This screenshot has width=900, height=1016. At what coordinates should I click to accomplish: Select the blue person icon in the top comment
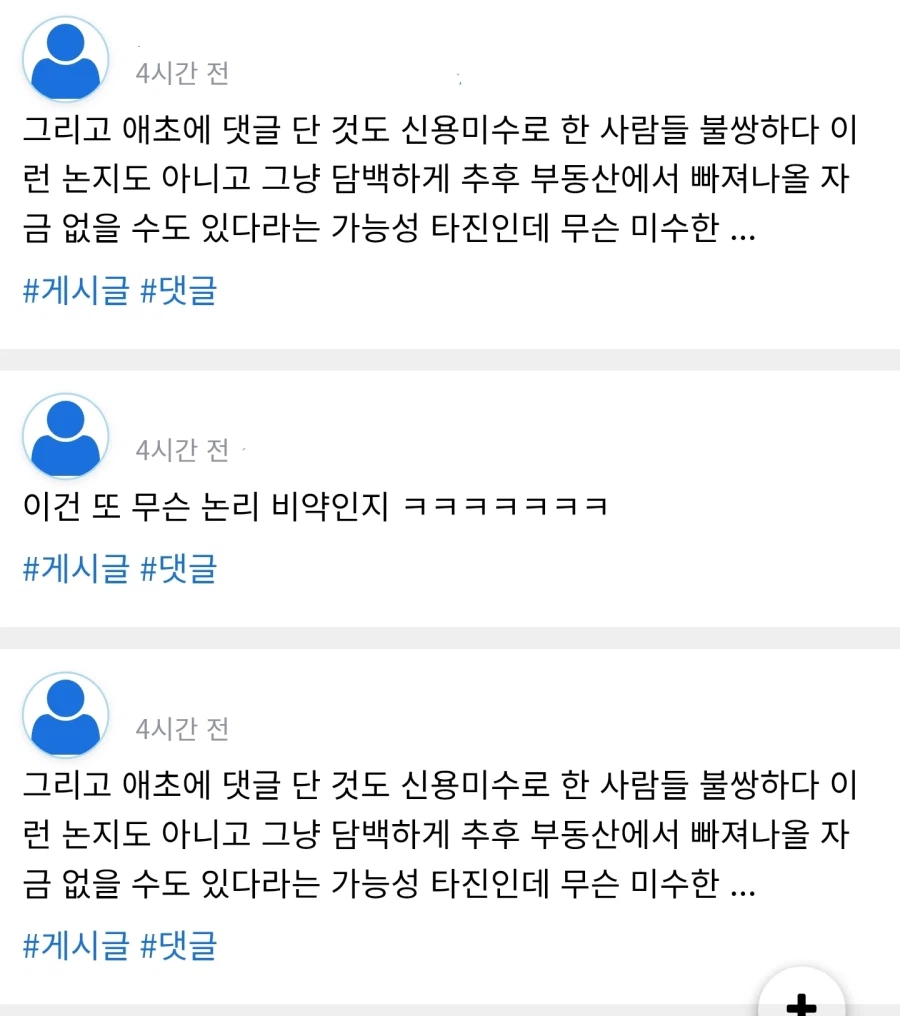64,58
